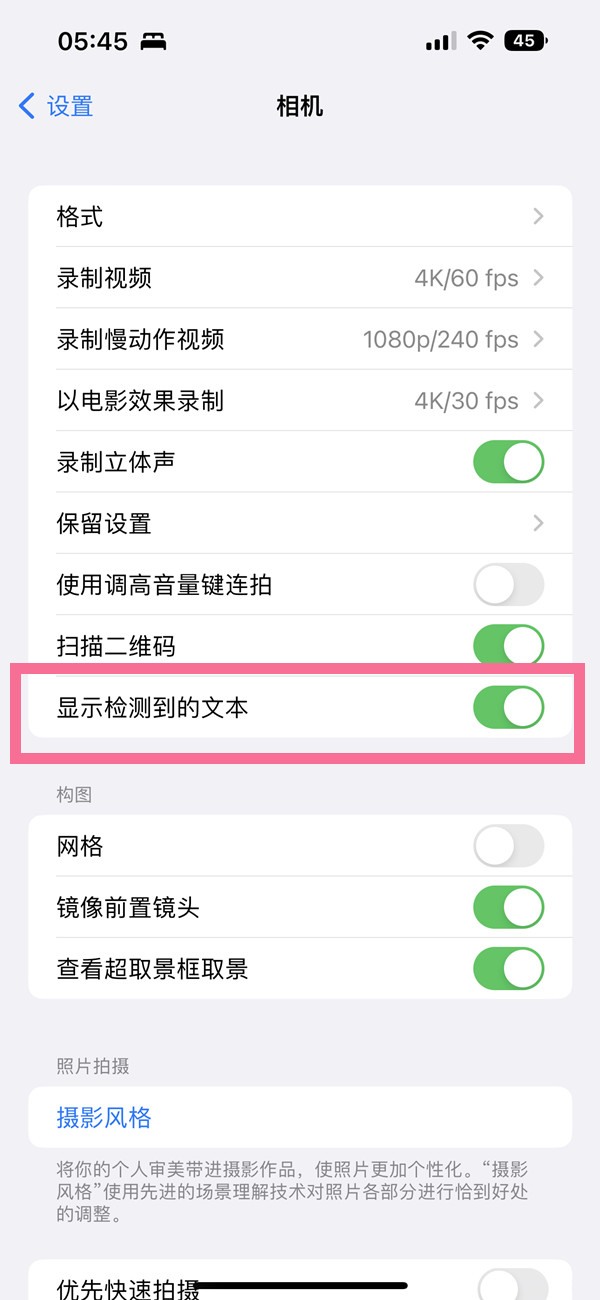The image size is (600, 1300).
Task: Enable 使用调高音量键连拍
Action: tap(508, 585)
